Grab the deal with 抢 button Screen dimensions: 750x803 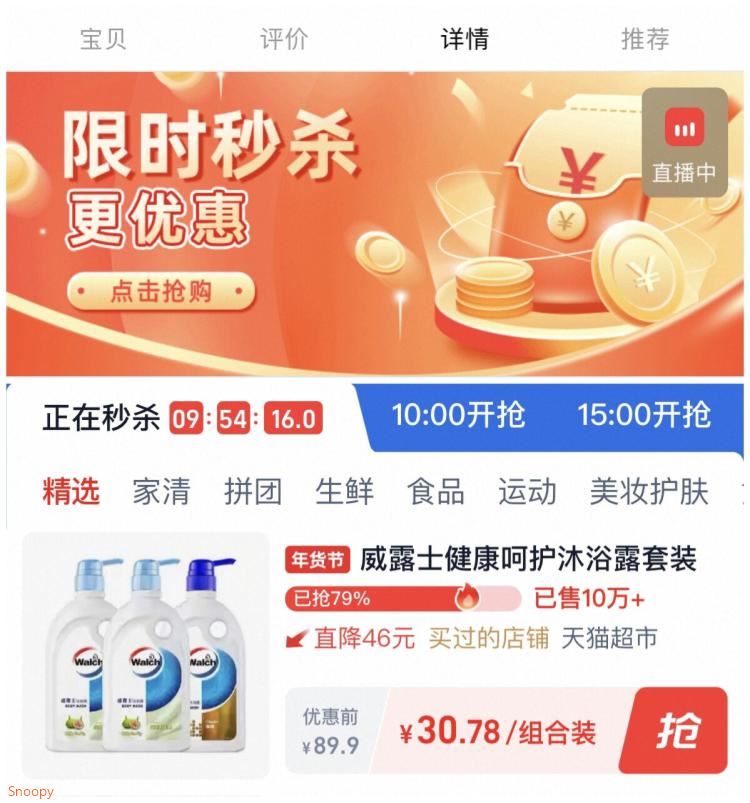(677, 732)
